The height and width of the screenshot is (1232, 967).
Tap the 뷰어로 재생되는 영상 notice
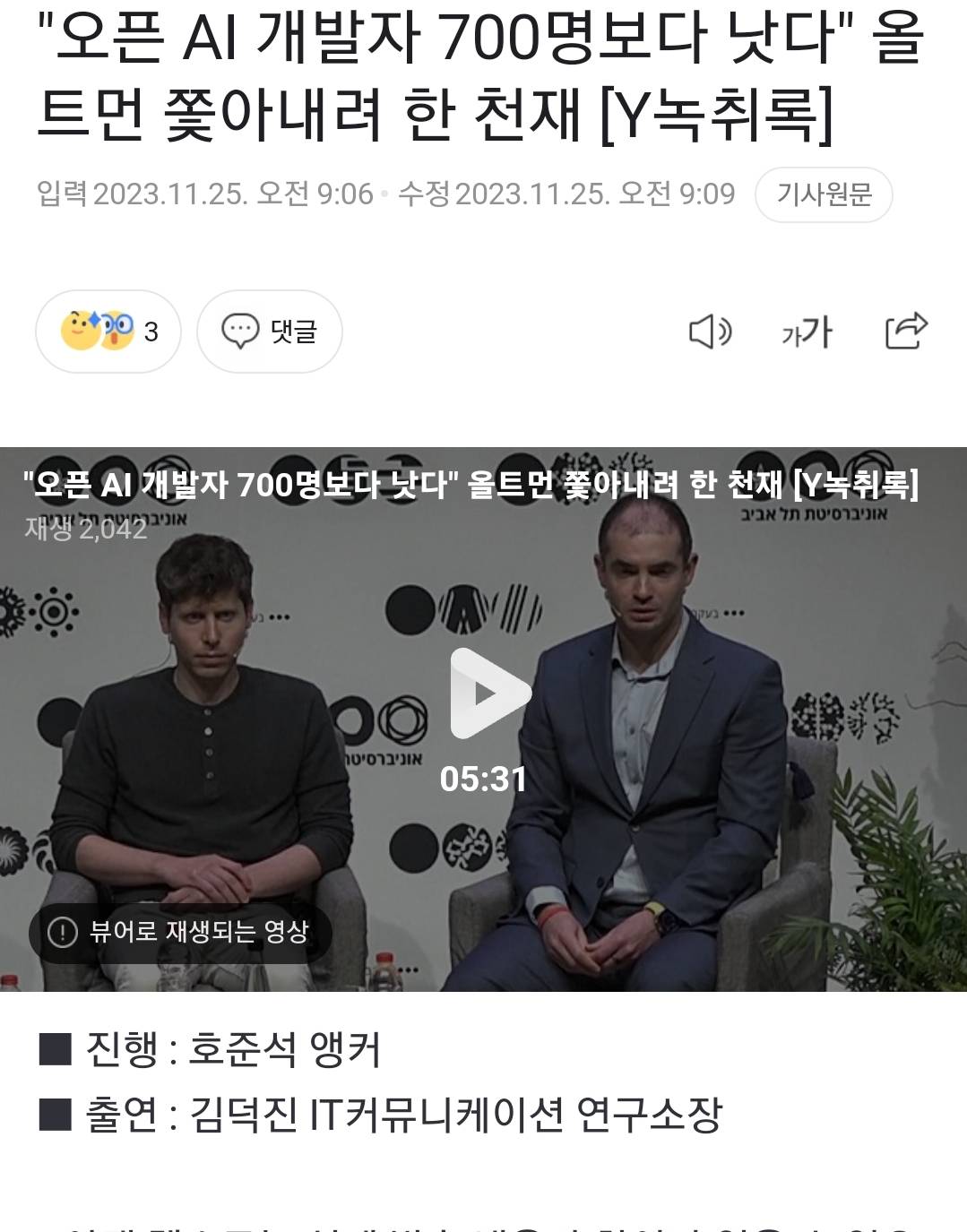180,932
